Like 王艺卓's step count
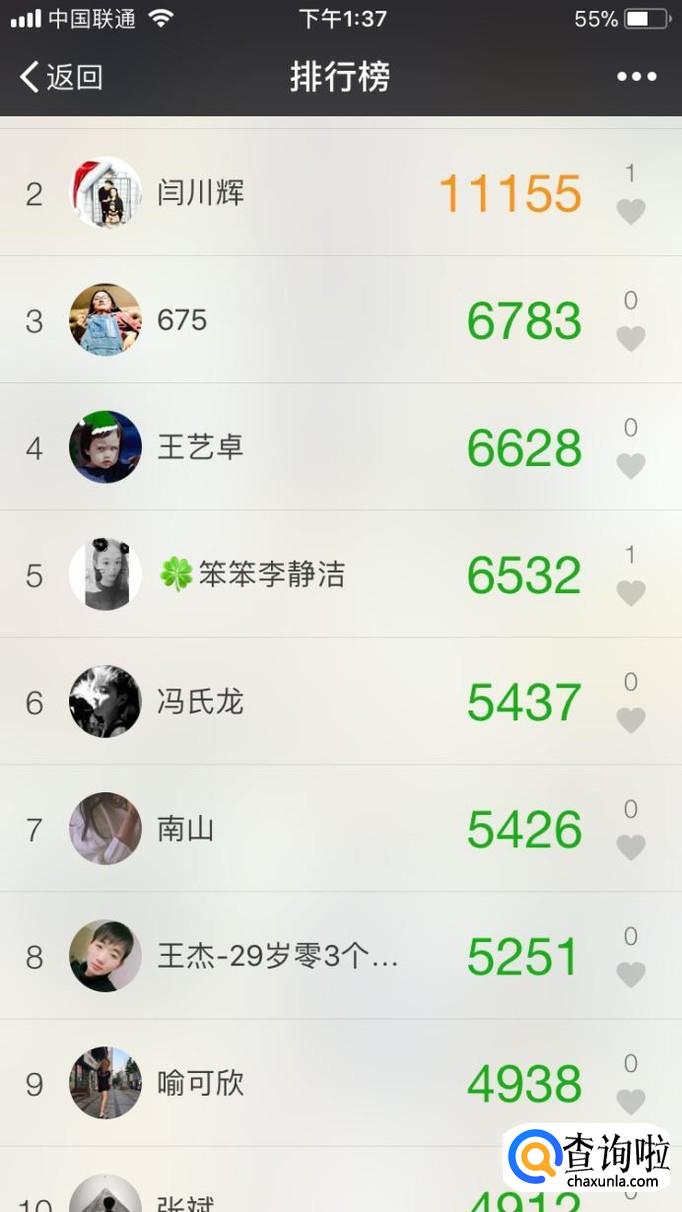This screenshot has height=1212, width=682. click(x=630, y=465)
